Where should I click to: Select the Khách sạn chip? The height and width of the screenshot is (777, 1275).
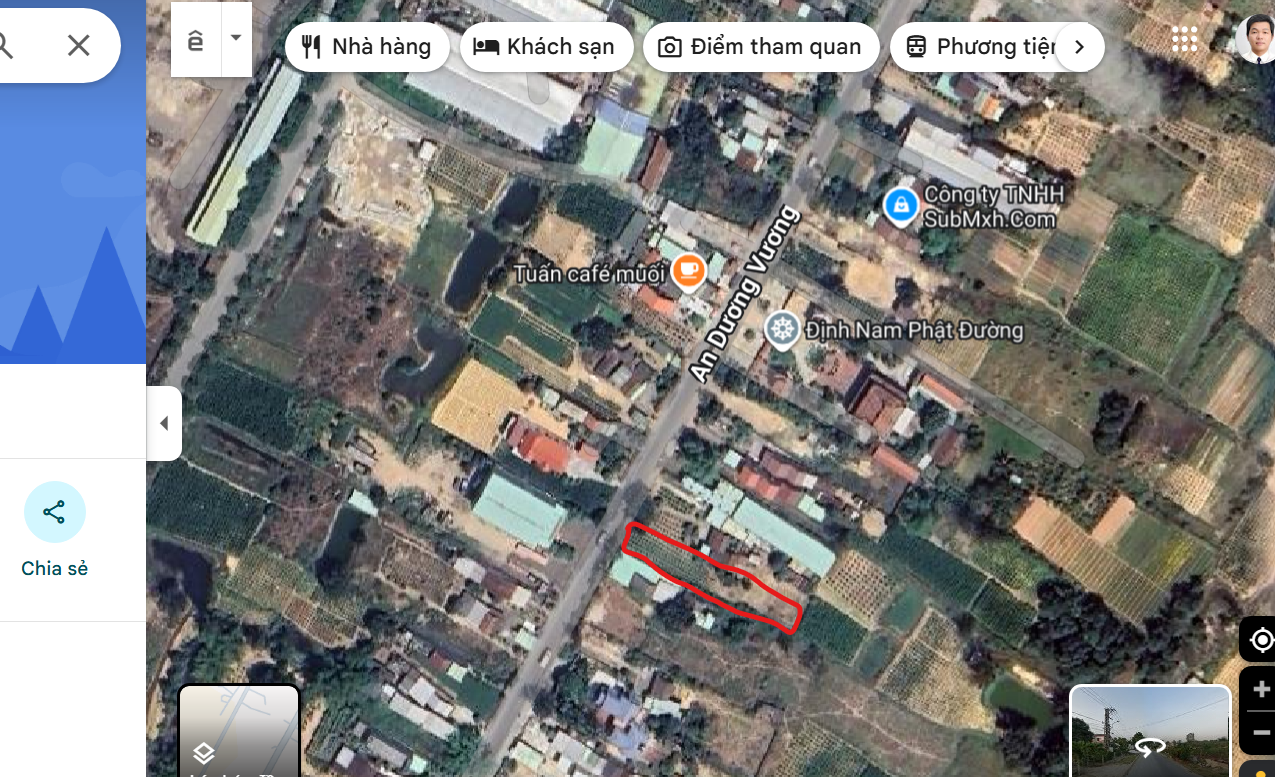pyautogui.click(x=546, y=47)
